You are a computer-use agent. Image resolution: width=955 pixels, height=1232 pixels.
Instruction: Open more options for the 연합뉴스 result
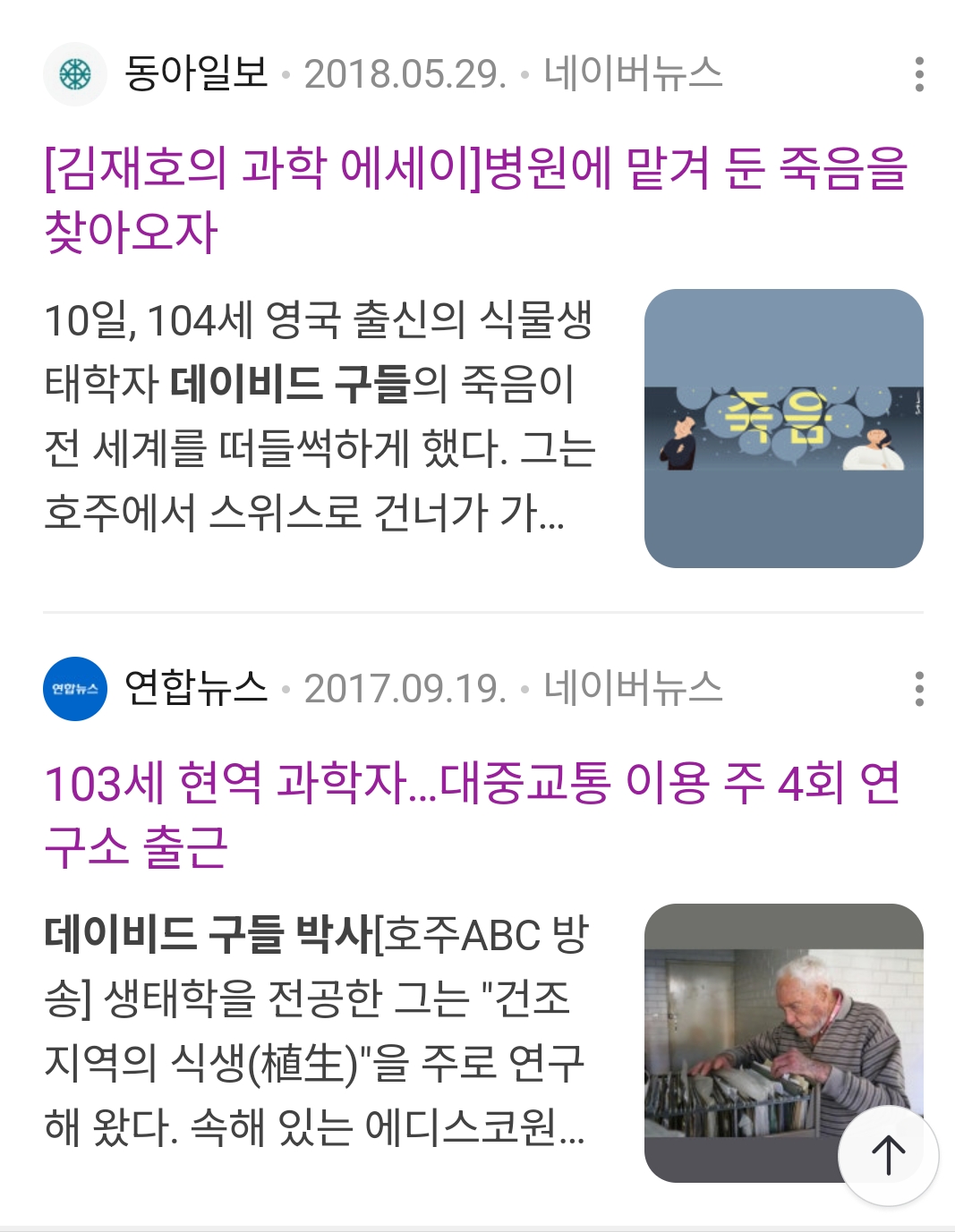click(919, 689)
